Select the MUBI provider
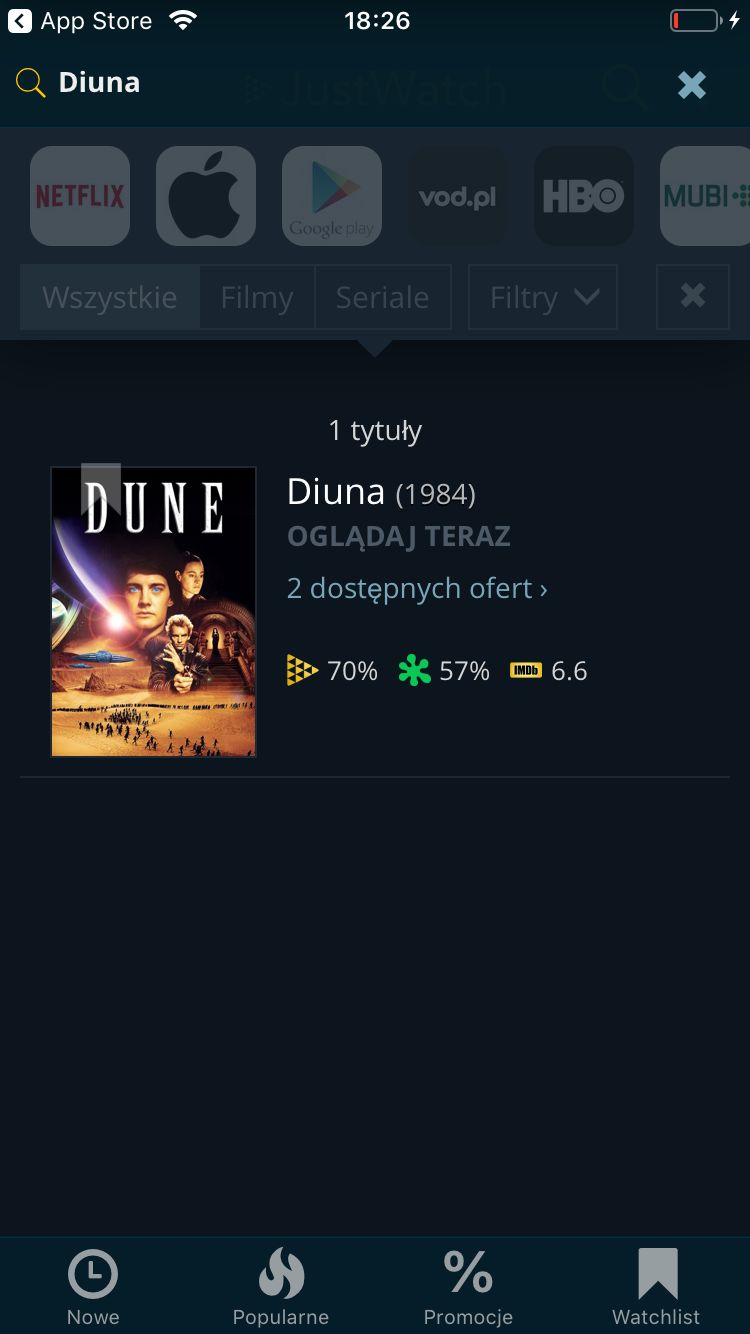The height and width of the screenshot is (1334, 750). (x=705, y=196)
